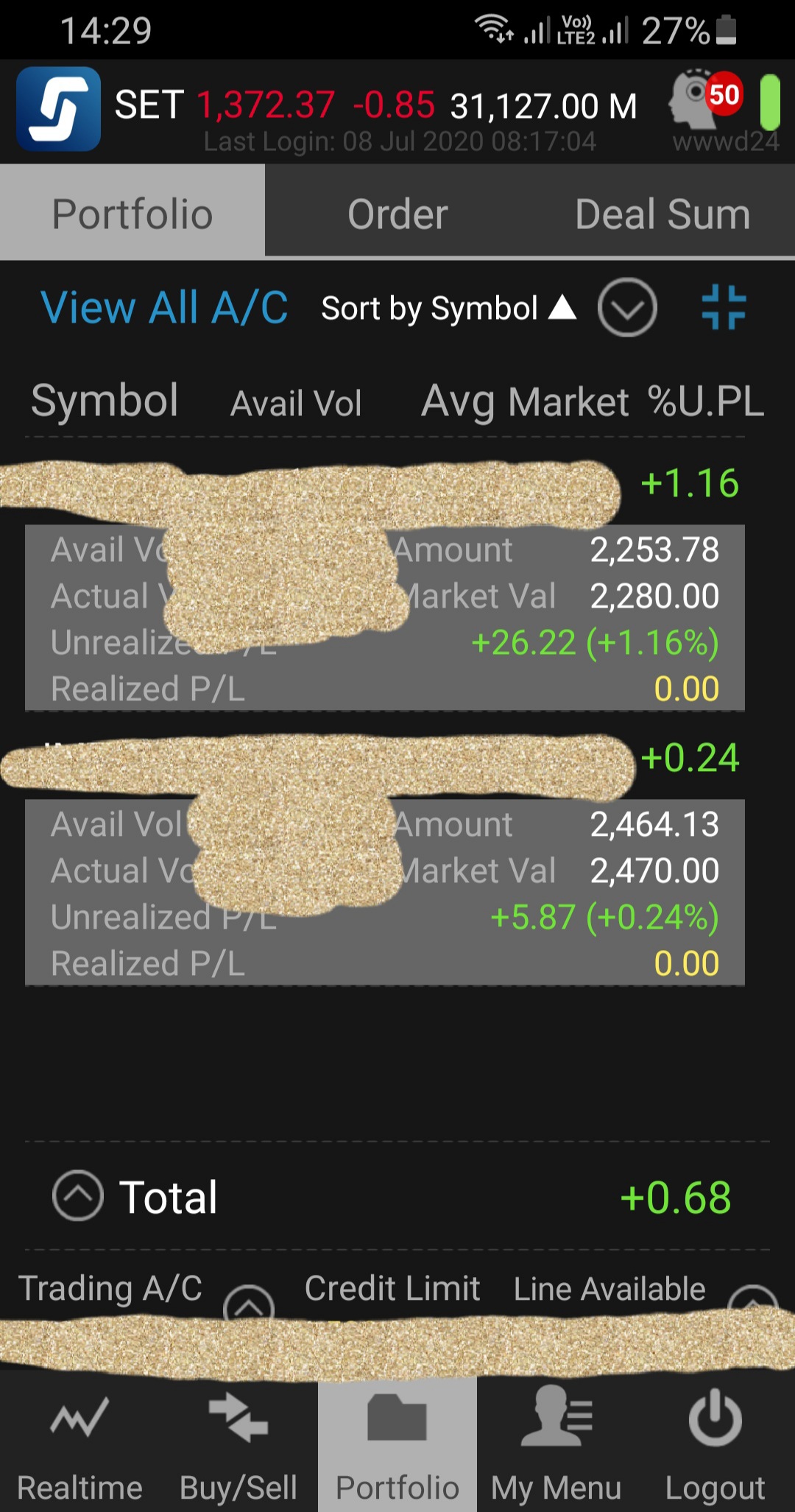This screenshot has width=795, height=1512.
Task: Switch to the Order tab
Action: [x=397, y=214]
